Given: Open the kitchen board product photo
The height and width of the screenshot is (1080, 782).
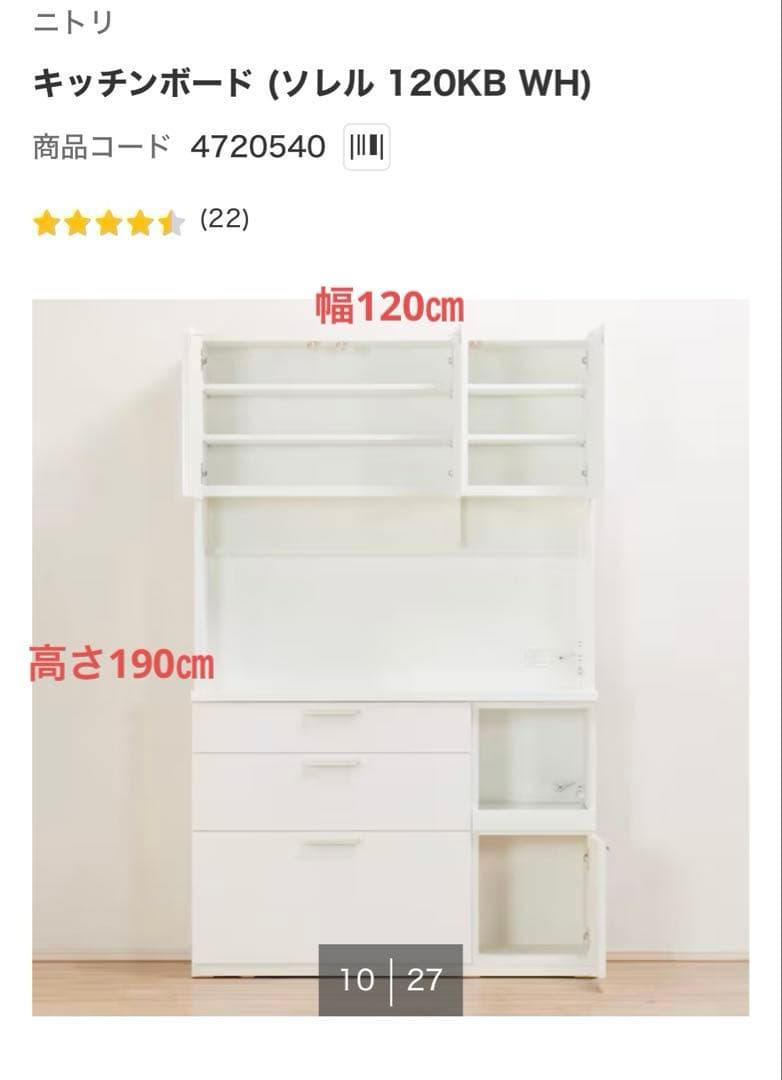Looking at the screenshot, I should point(391,650).
